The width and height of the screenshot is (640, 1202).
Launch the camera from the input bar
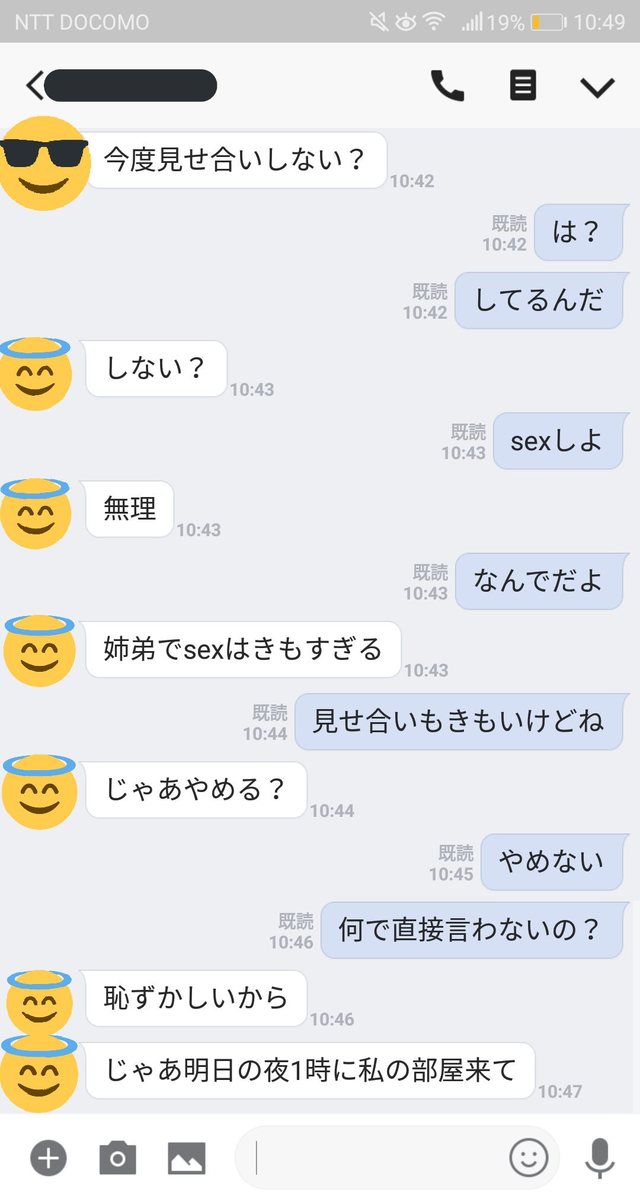click(117, 1159)
